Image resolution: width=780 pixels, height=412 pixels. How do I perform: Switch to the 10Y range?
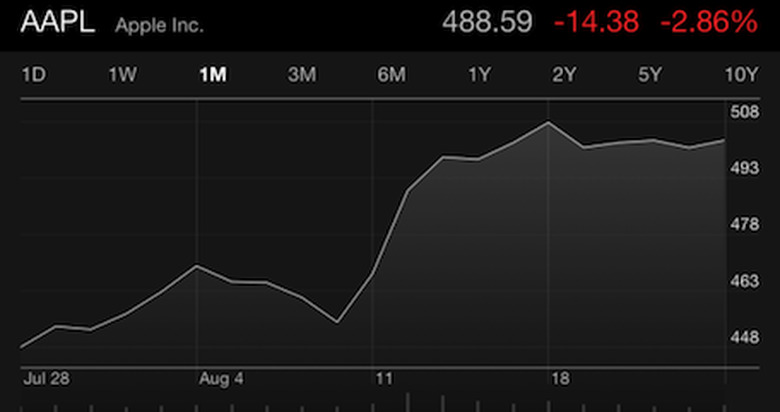741,74
